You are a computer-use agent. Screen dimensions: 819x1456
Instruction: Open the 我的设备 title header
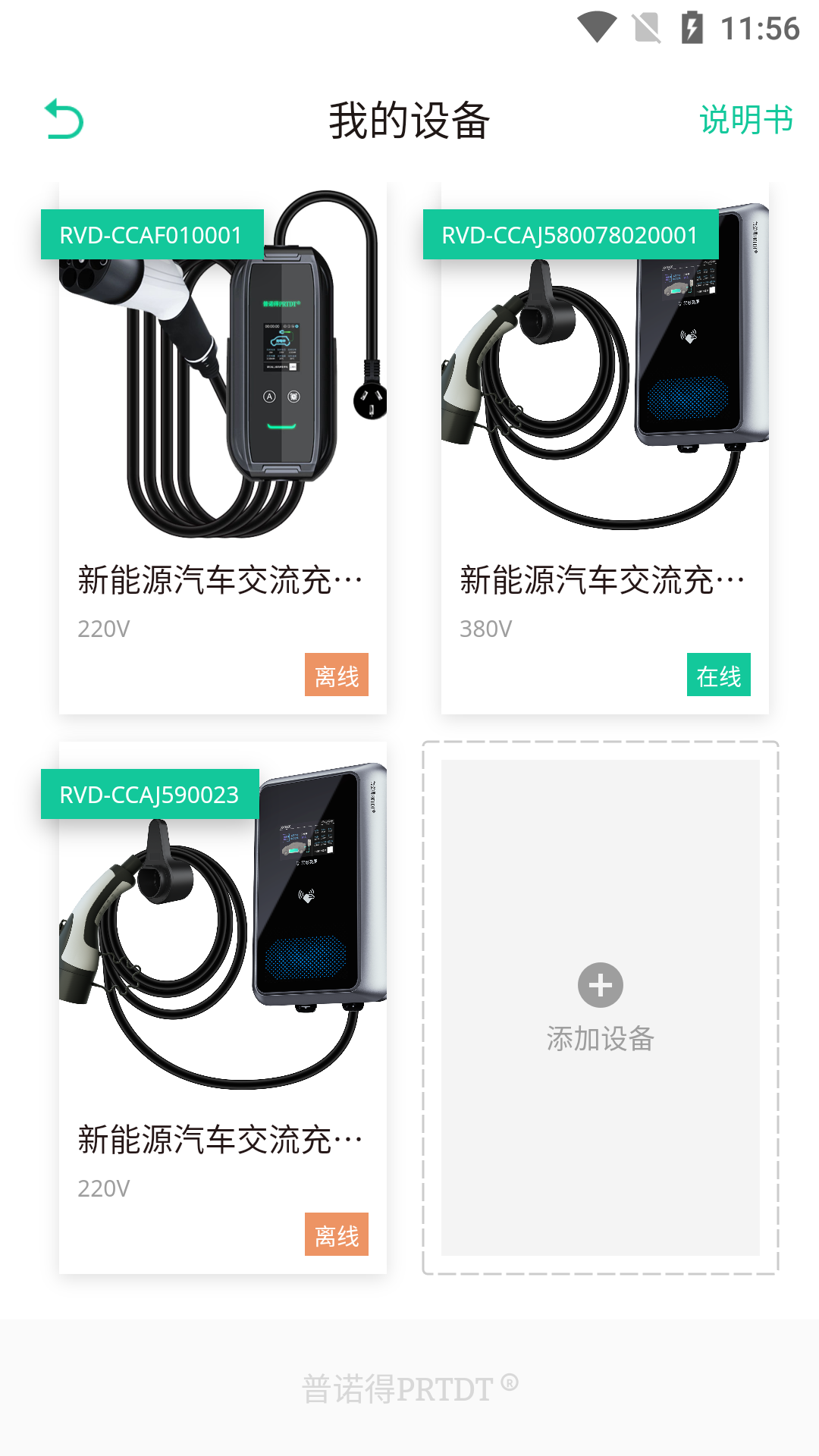[409, 120]
